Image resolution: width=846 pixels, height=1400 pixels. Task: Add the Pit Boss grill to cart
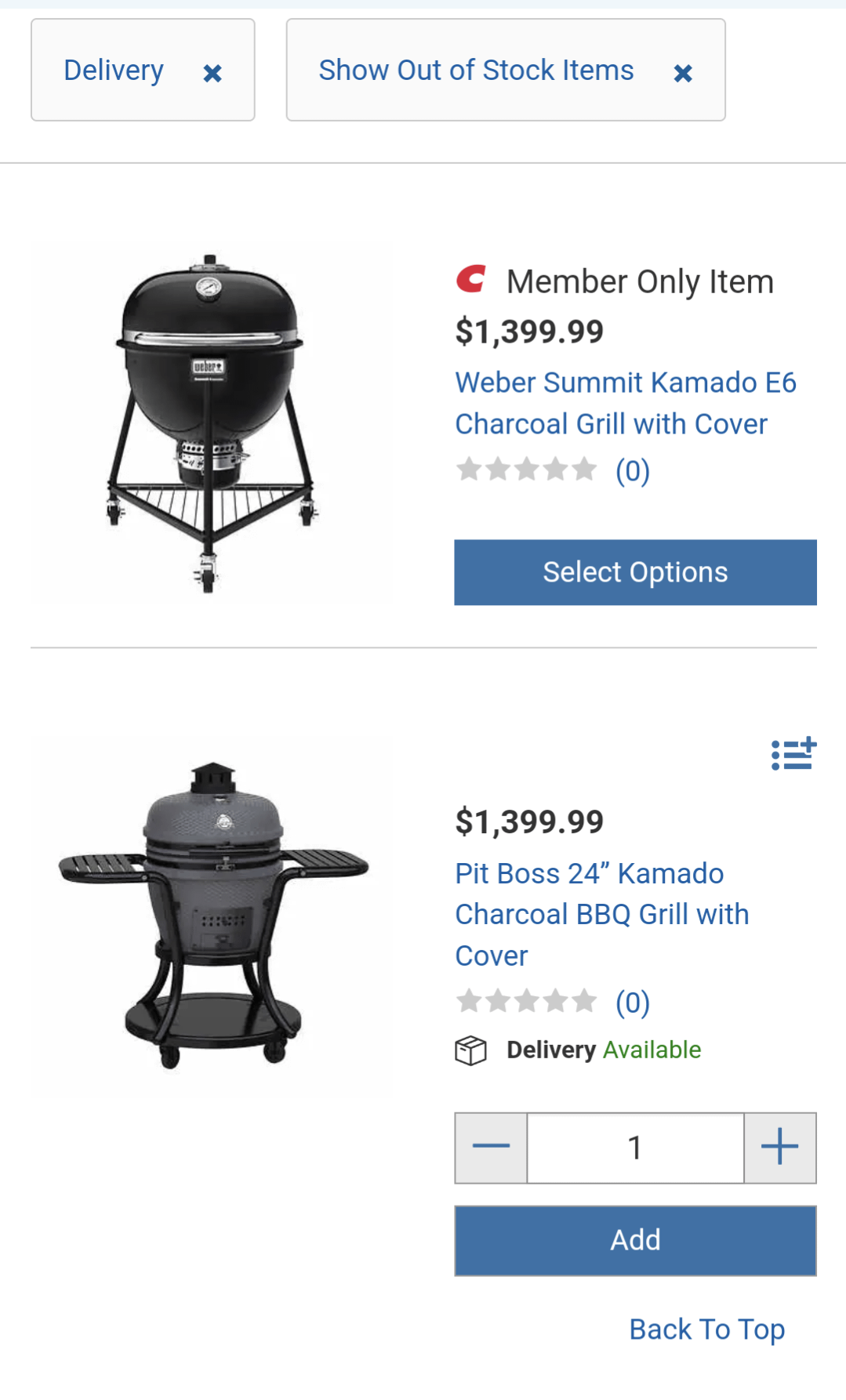pyautogui.click(x=635, y=1240)
